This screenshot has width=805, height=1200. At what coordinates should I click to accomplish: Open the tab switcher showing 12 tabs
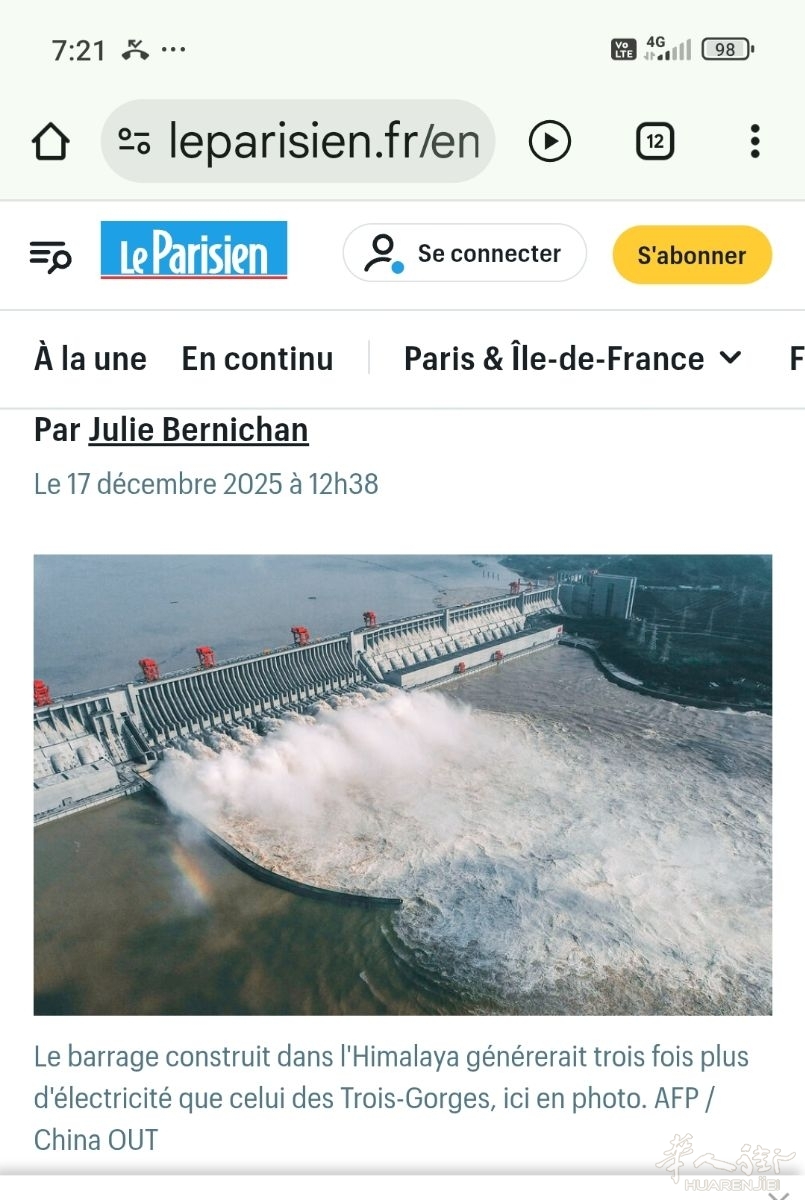point(655,142)
